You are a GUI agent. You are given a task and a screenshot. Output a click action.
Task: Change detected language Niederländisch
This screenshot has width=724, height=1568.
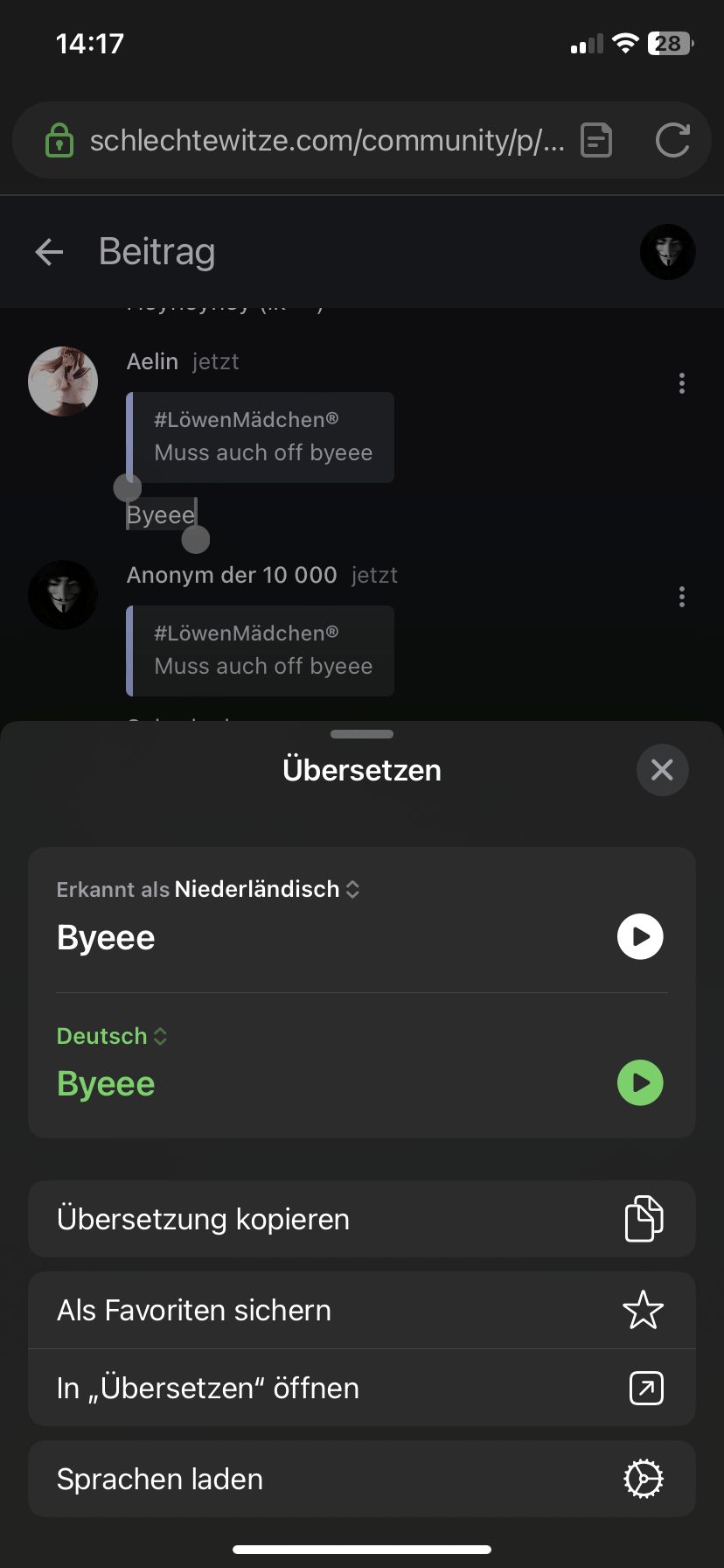point(267,889)
